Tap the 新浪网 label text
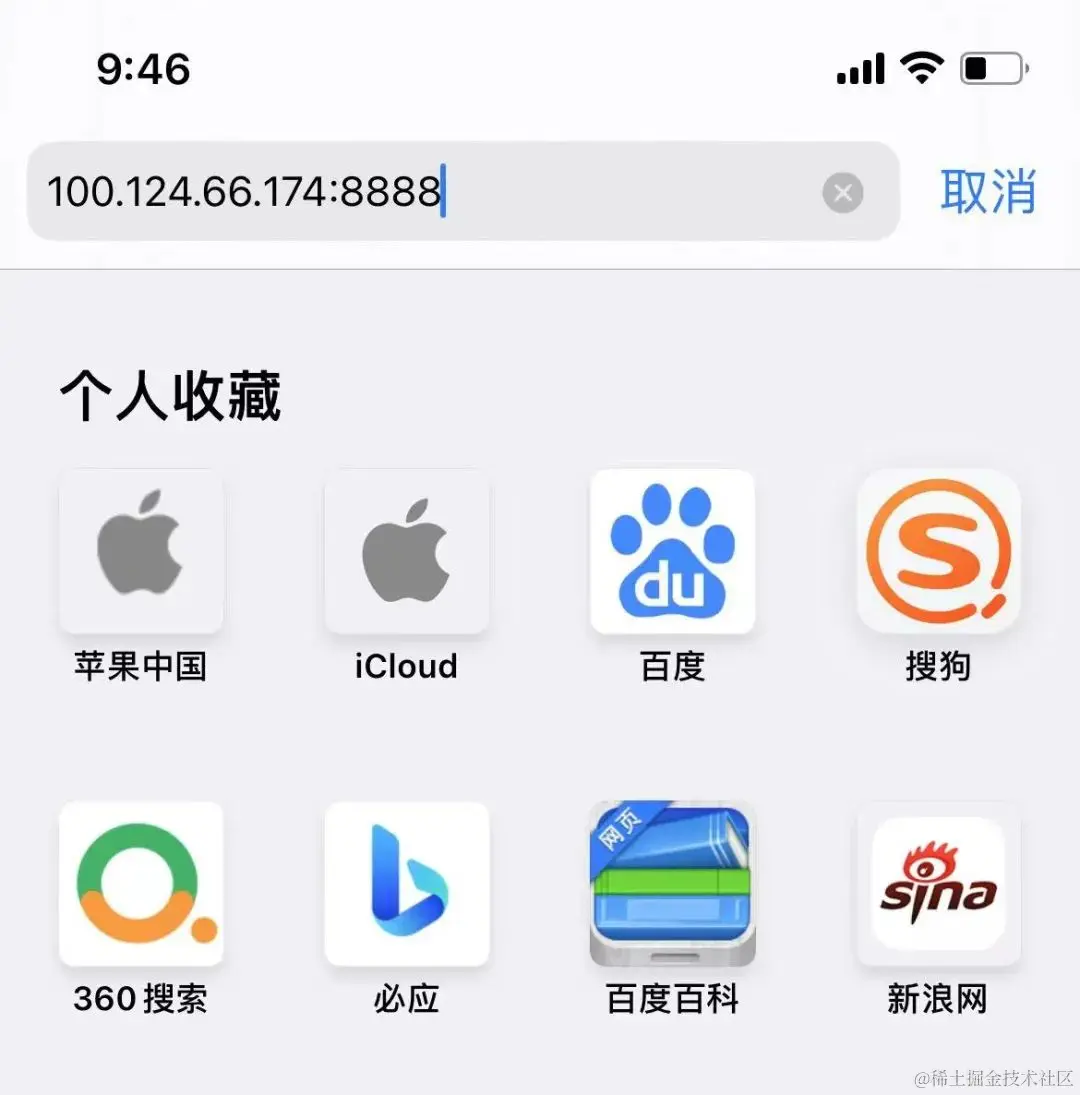This screenshot has width=1080, height=1095. 938,998
